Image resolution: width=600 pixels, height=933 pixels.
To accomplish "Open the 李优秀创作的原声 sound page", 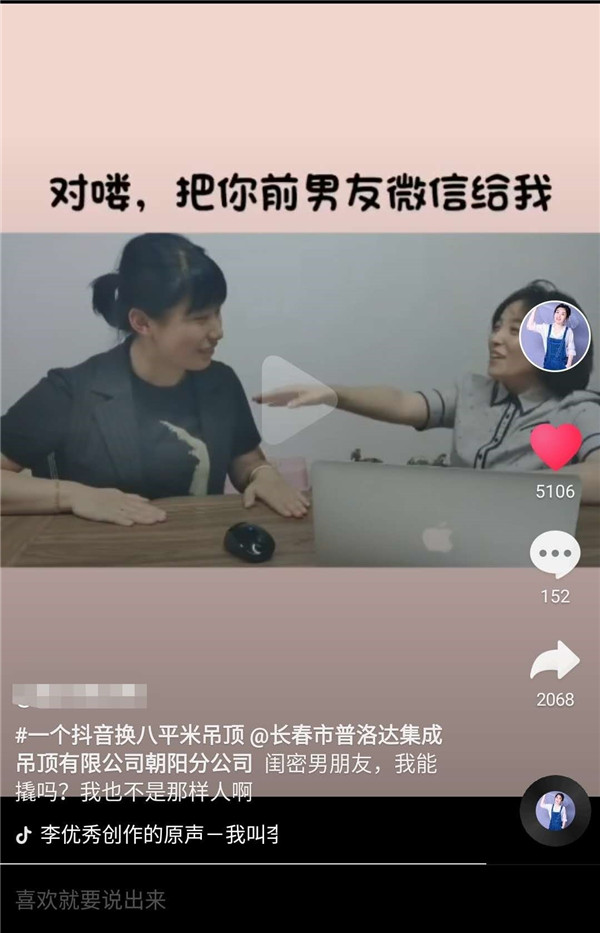I will (150, 835).
